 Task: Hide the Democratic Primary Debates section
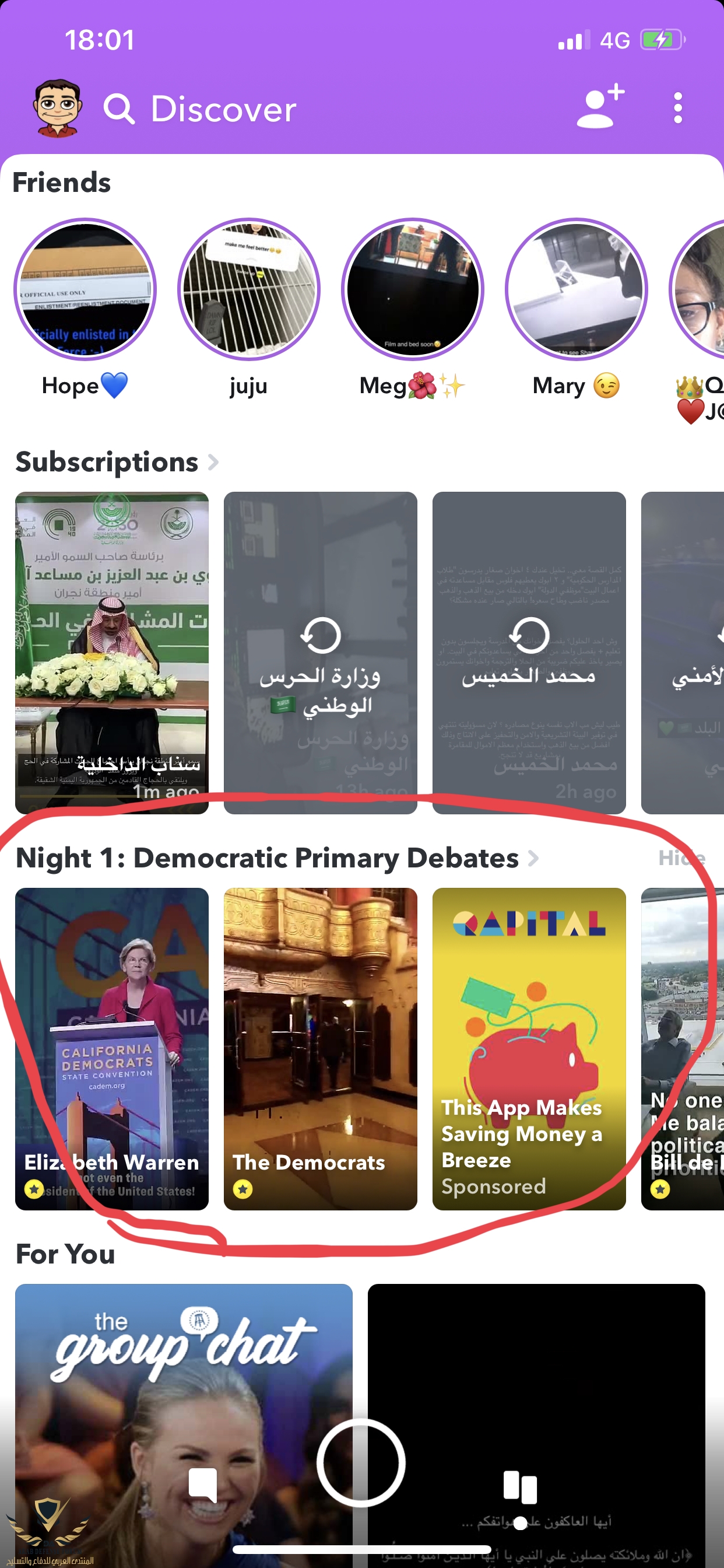point(681,858)
